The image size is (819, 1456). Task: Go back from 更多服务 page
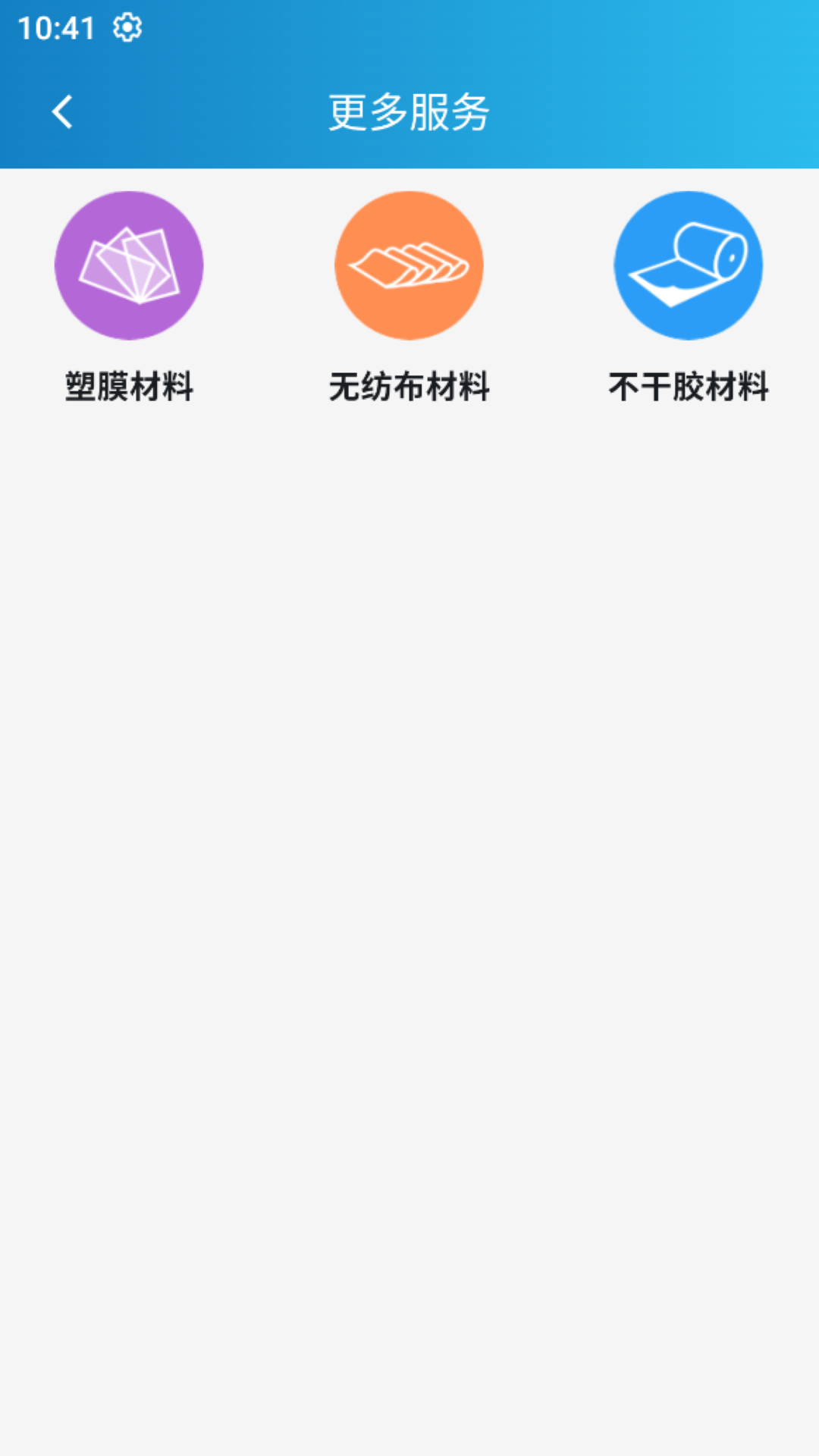click(x=62, y=112)
